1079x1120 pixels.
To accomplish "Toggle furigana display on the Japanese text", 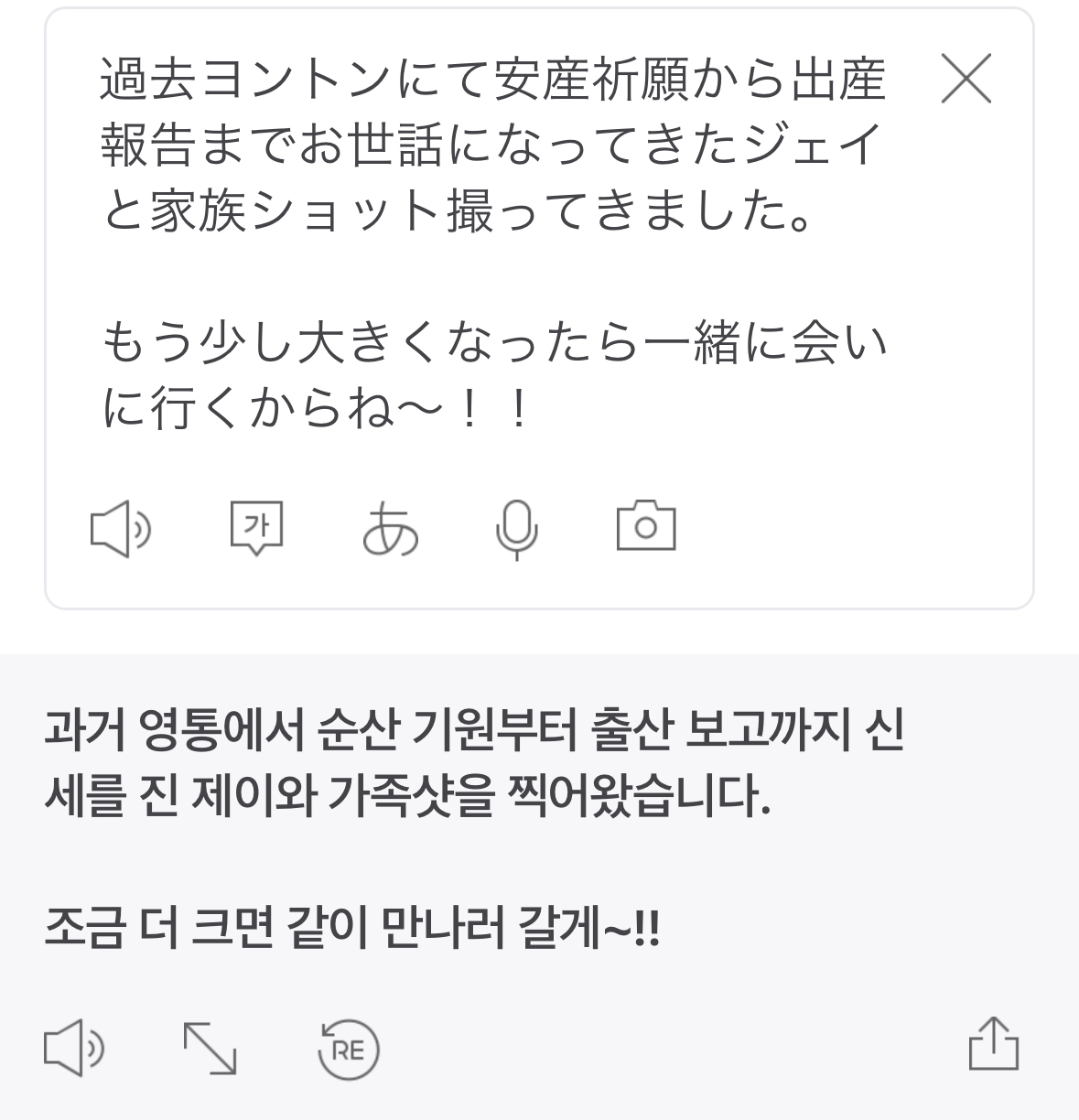I will (x=391, y=528).
